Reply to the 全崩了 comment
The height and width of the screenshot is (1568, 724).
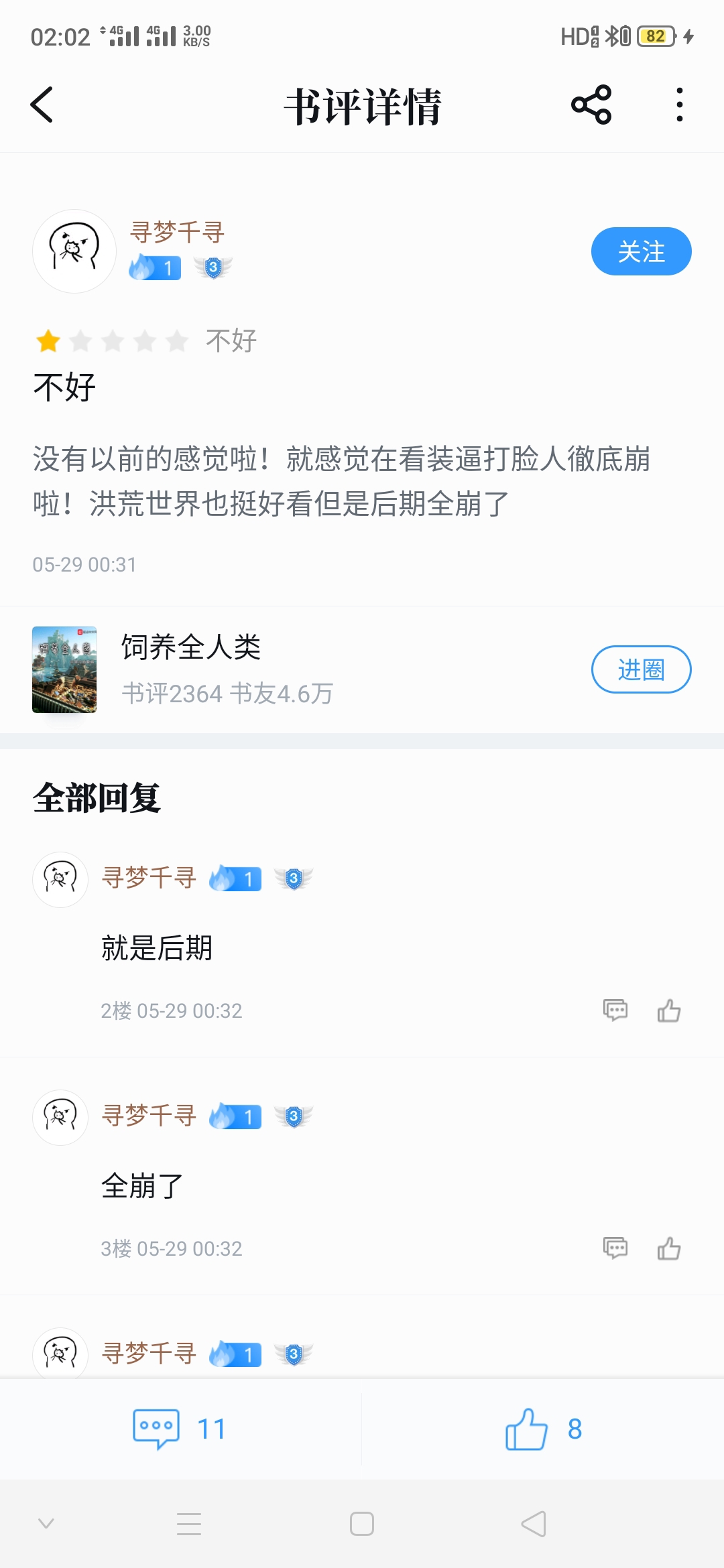[x=615, y=1248]
